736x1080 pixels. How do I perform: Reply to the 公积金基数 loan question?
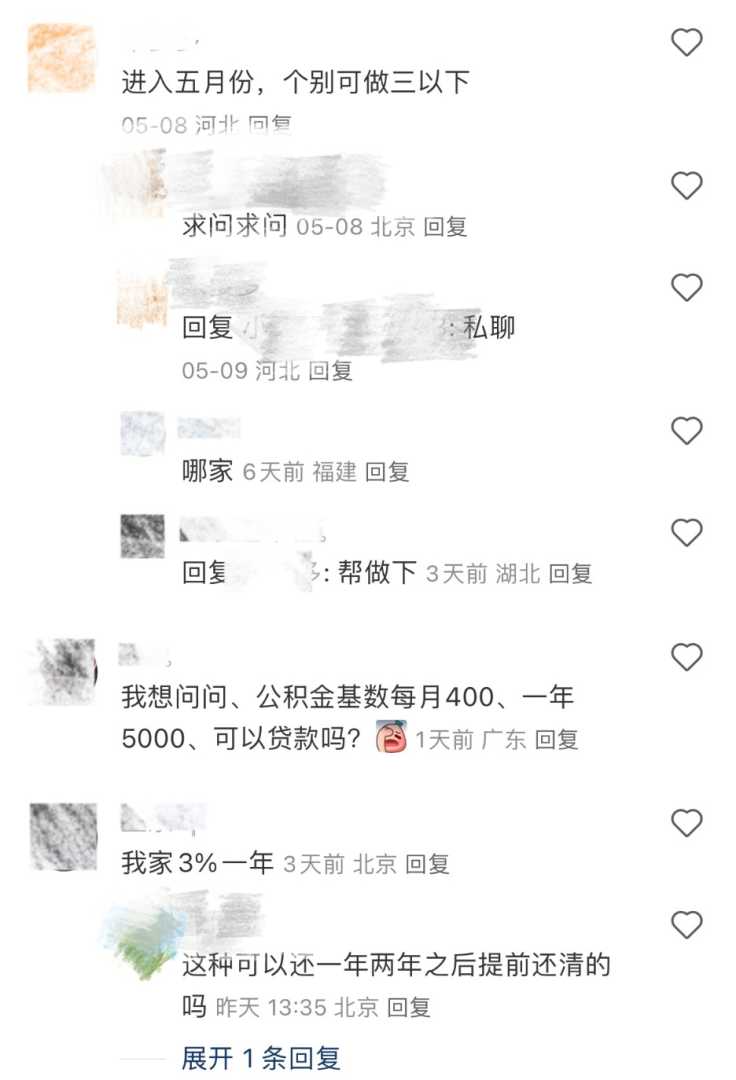[556, 740]
